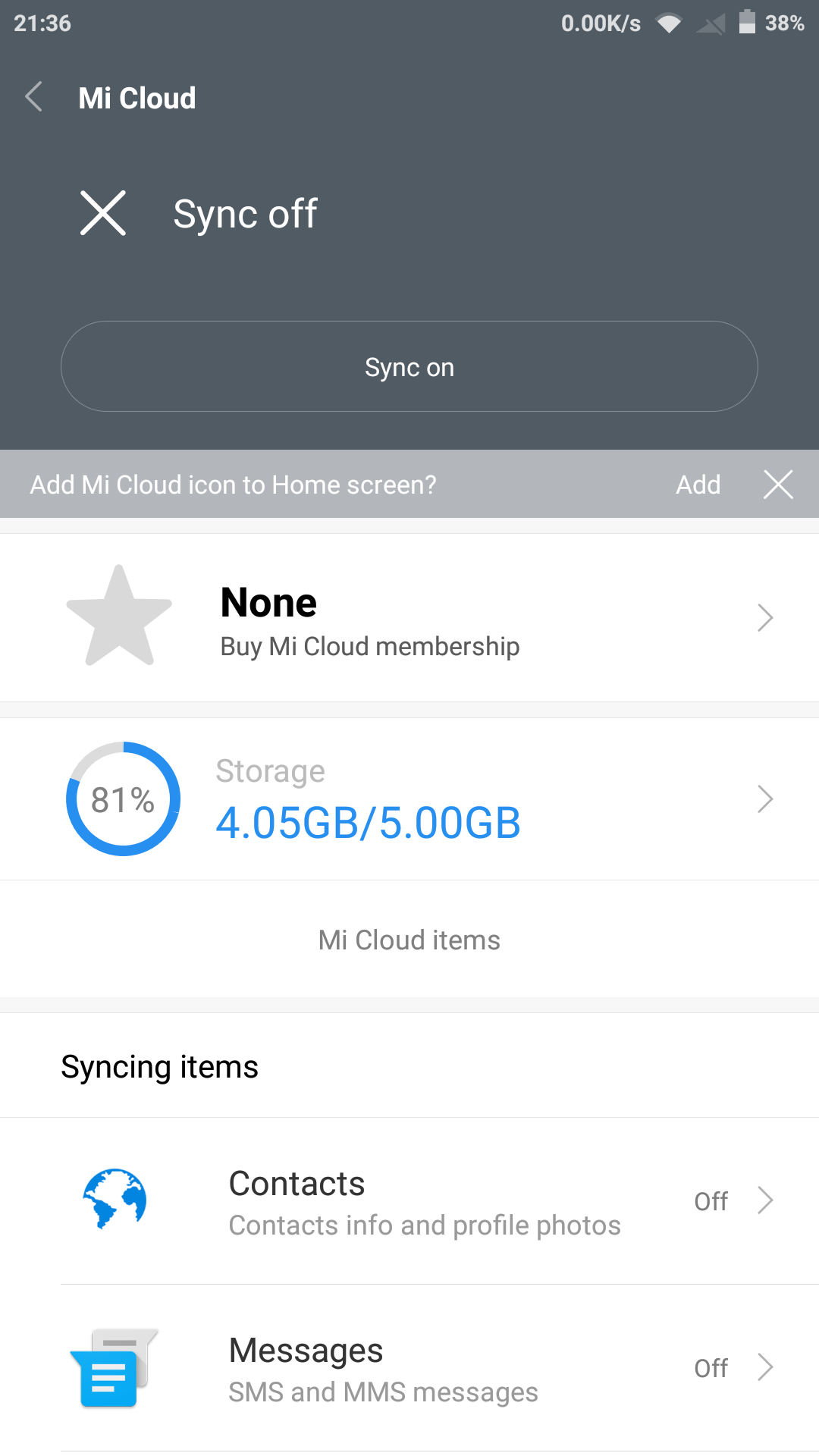View Mi Cloud items
This screenshot has height=1456, width=819.
tap(409, 940)
